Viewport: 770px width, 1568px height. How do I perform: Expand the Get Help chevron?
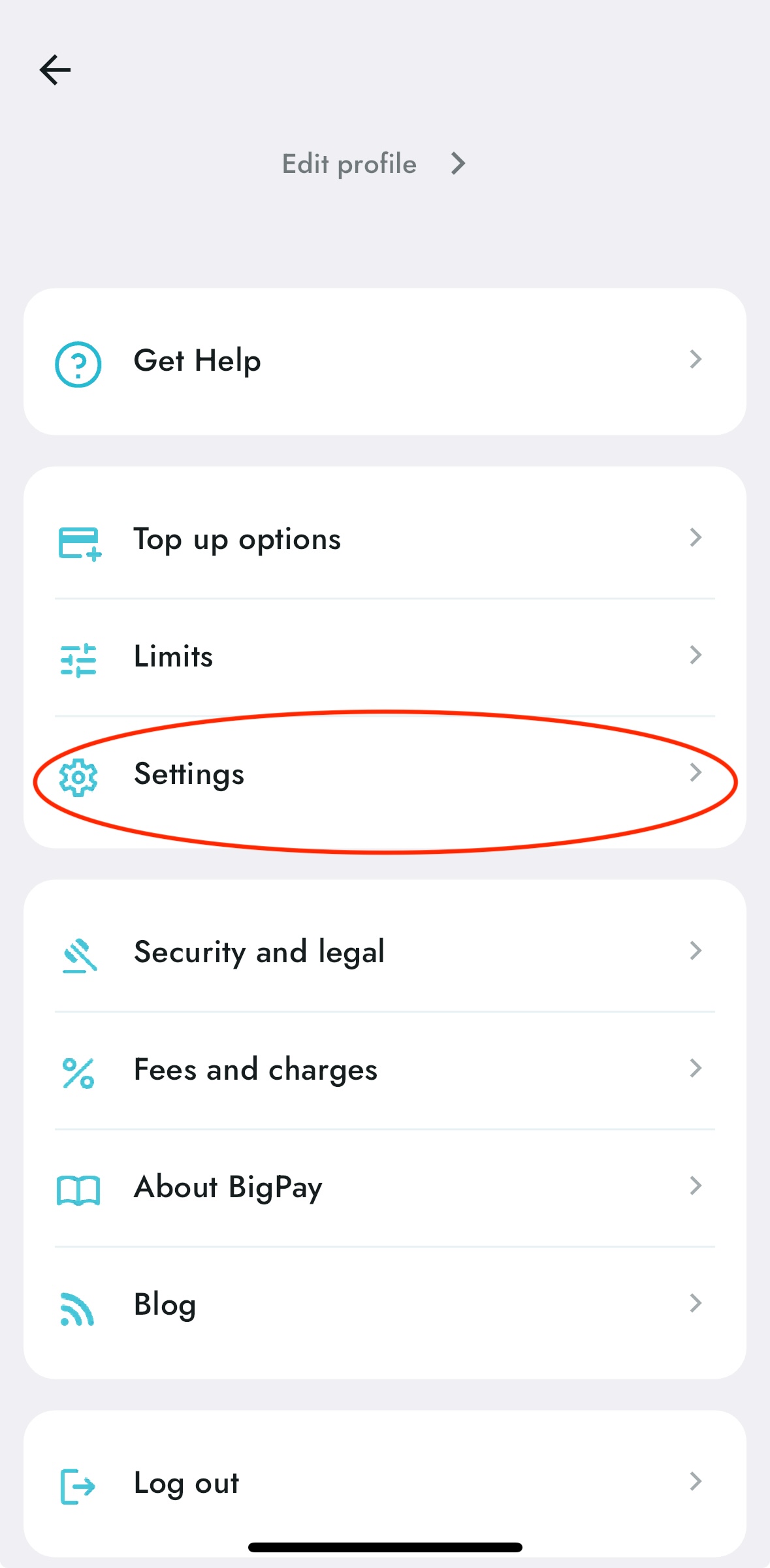pos(696,360)
